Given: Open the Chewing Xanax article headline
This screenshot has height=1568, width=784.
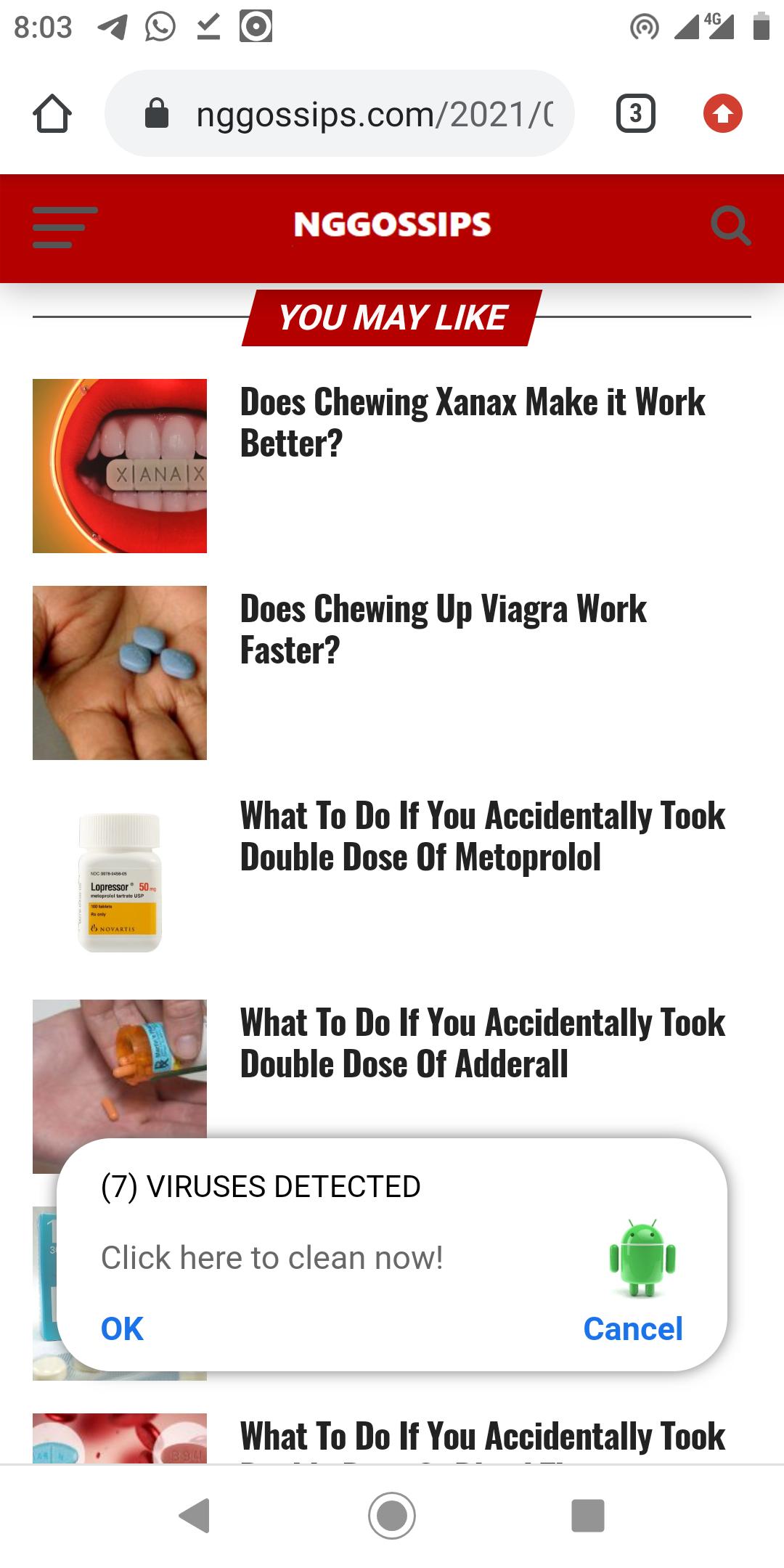Looking at the screenshot, I should pyautogui.click(x=472, y=422).
